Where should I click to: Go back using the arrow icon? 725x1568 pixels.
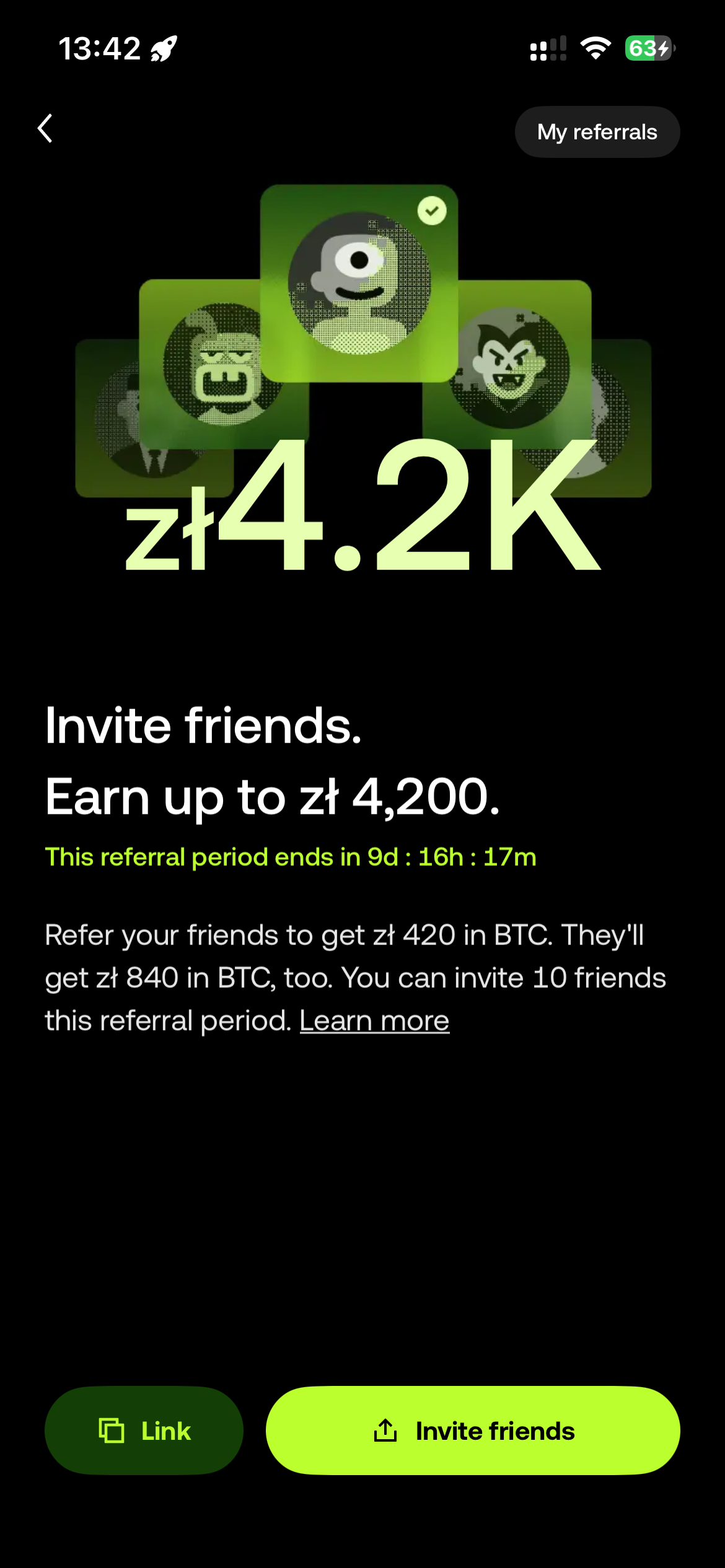click(45, 129)
